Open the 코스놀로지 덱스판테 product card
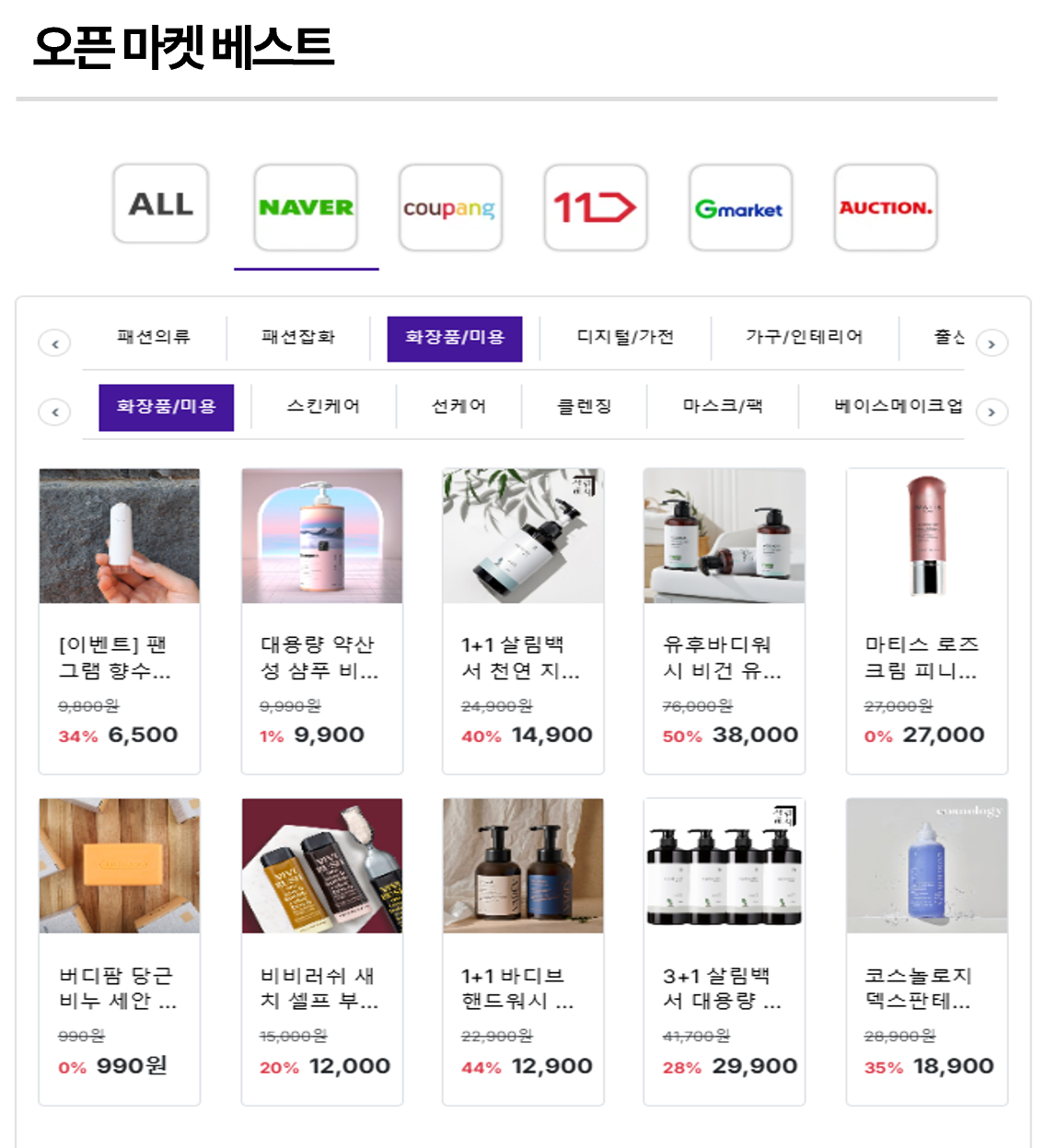 tap(926, 951)
